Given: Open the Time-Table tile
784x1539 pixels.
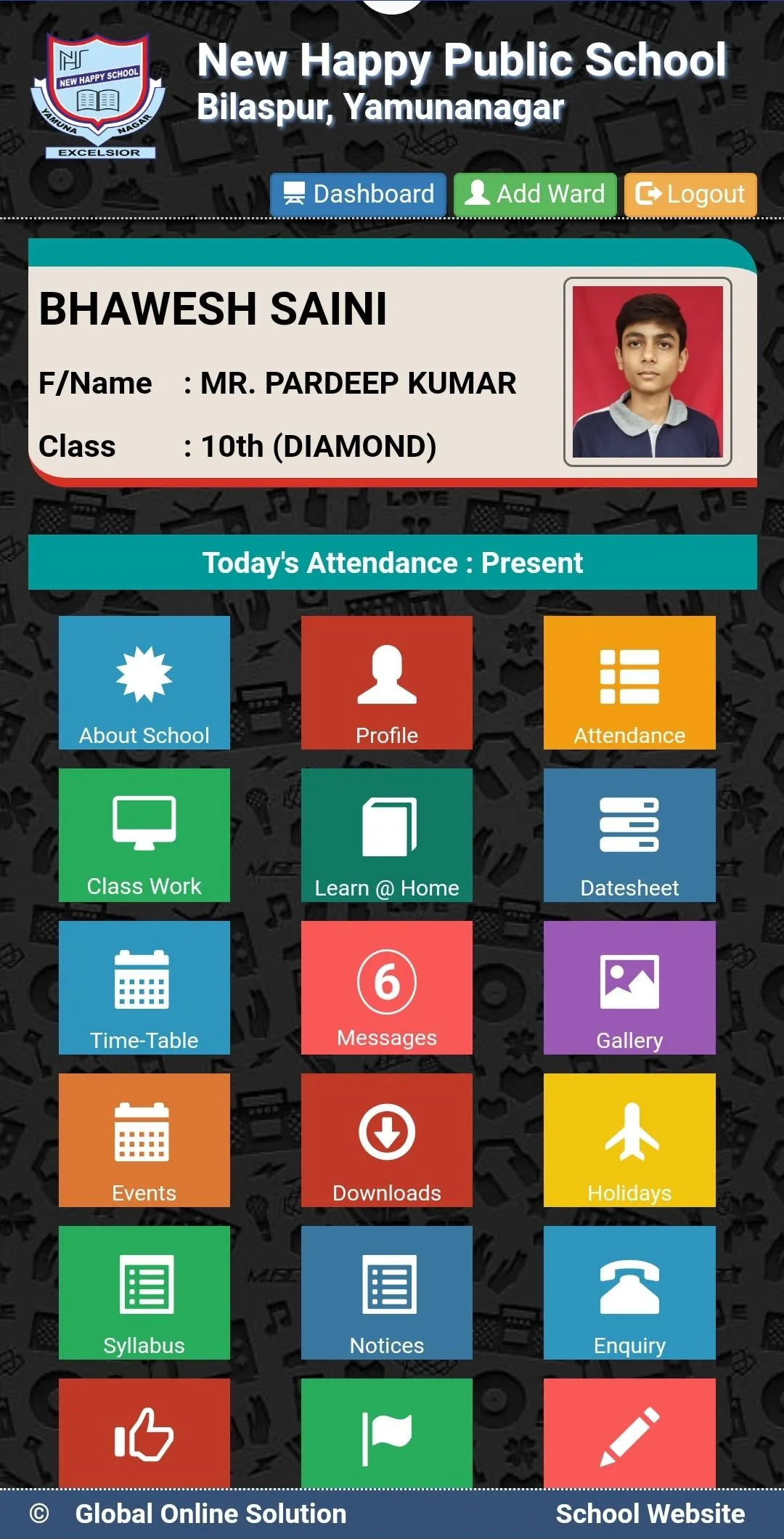Looking at the screenshot, I should pos(144,988).
